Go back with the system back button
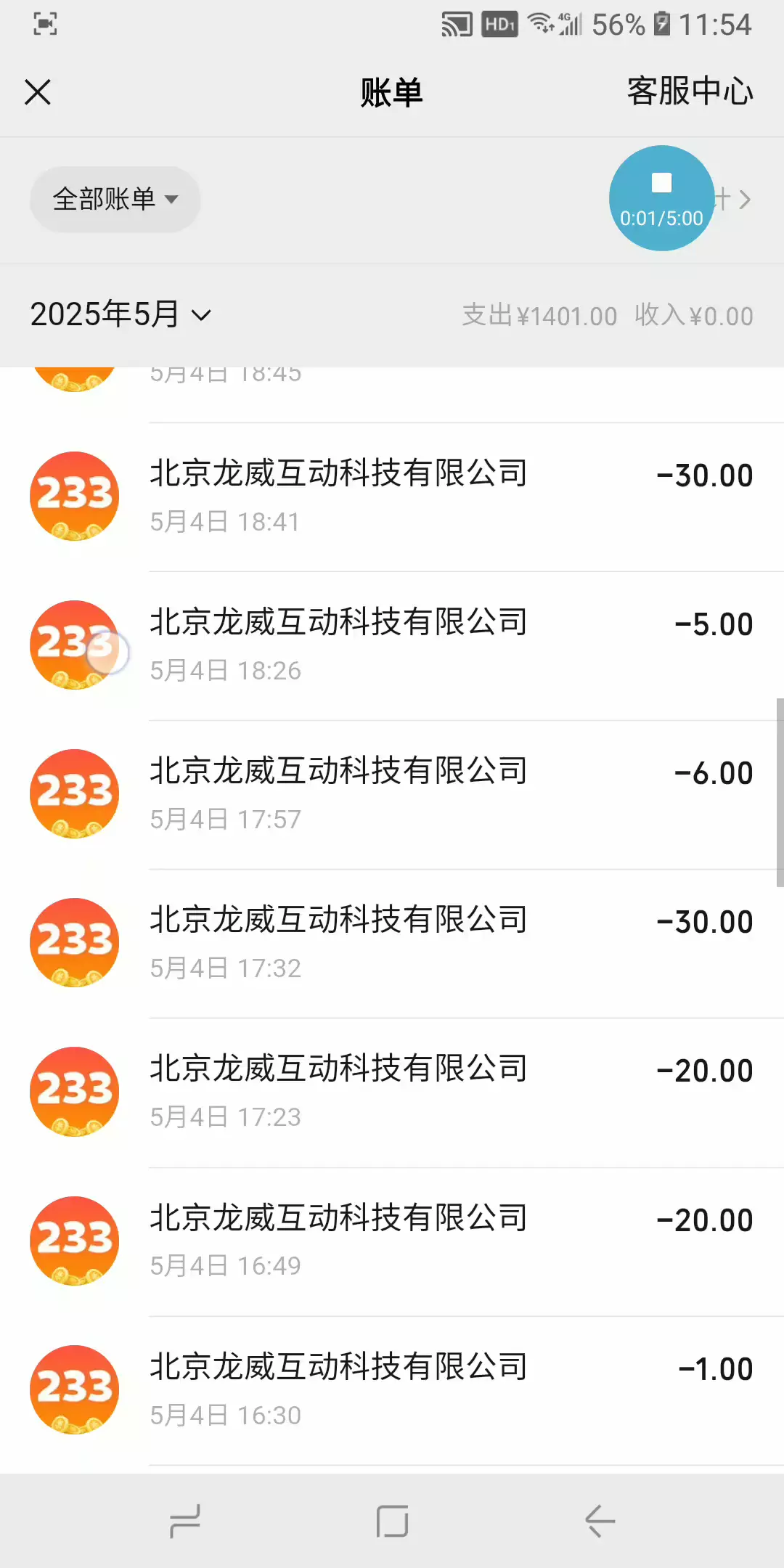784x1568 pixels. 600,1521
